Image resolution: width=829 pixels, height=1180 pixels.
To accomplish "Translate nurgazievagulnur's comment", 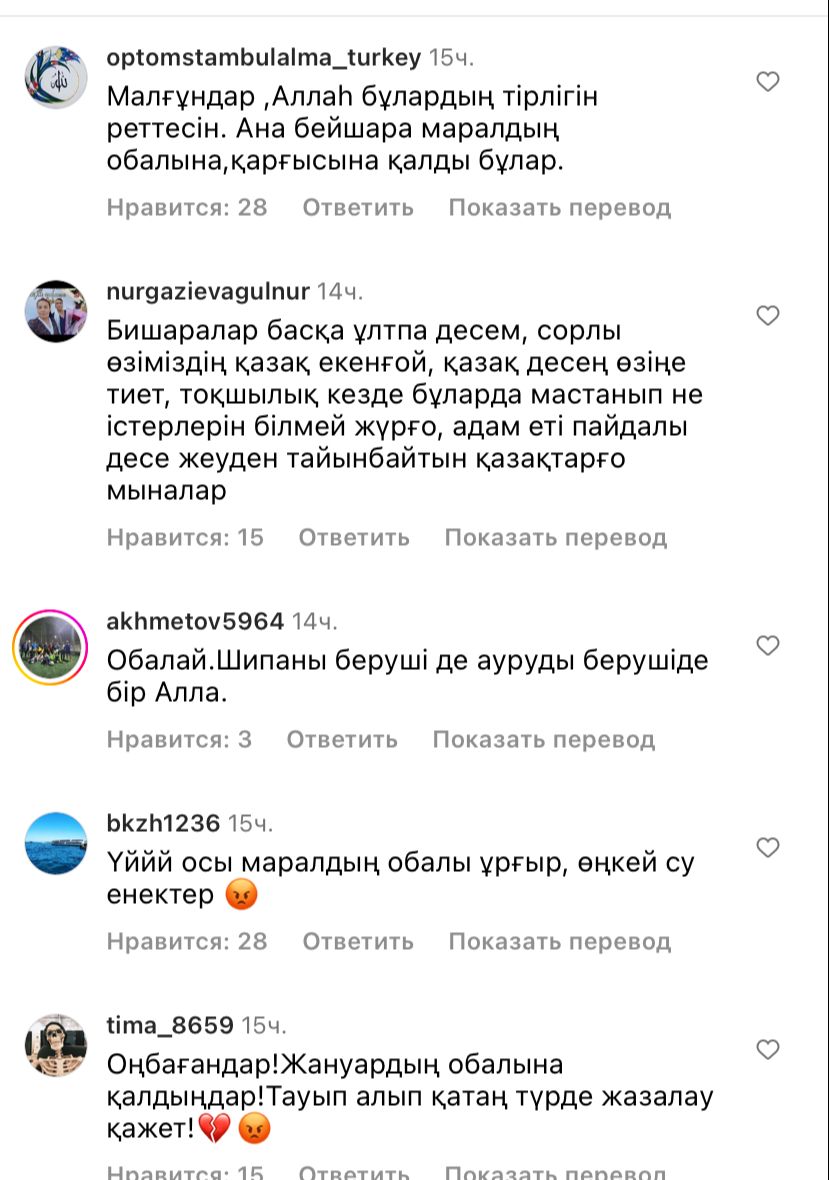I will click(x=555, y=538).
